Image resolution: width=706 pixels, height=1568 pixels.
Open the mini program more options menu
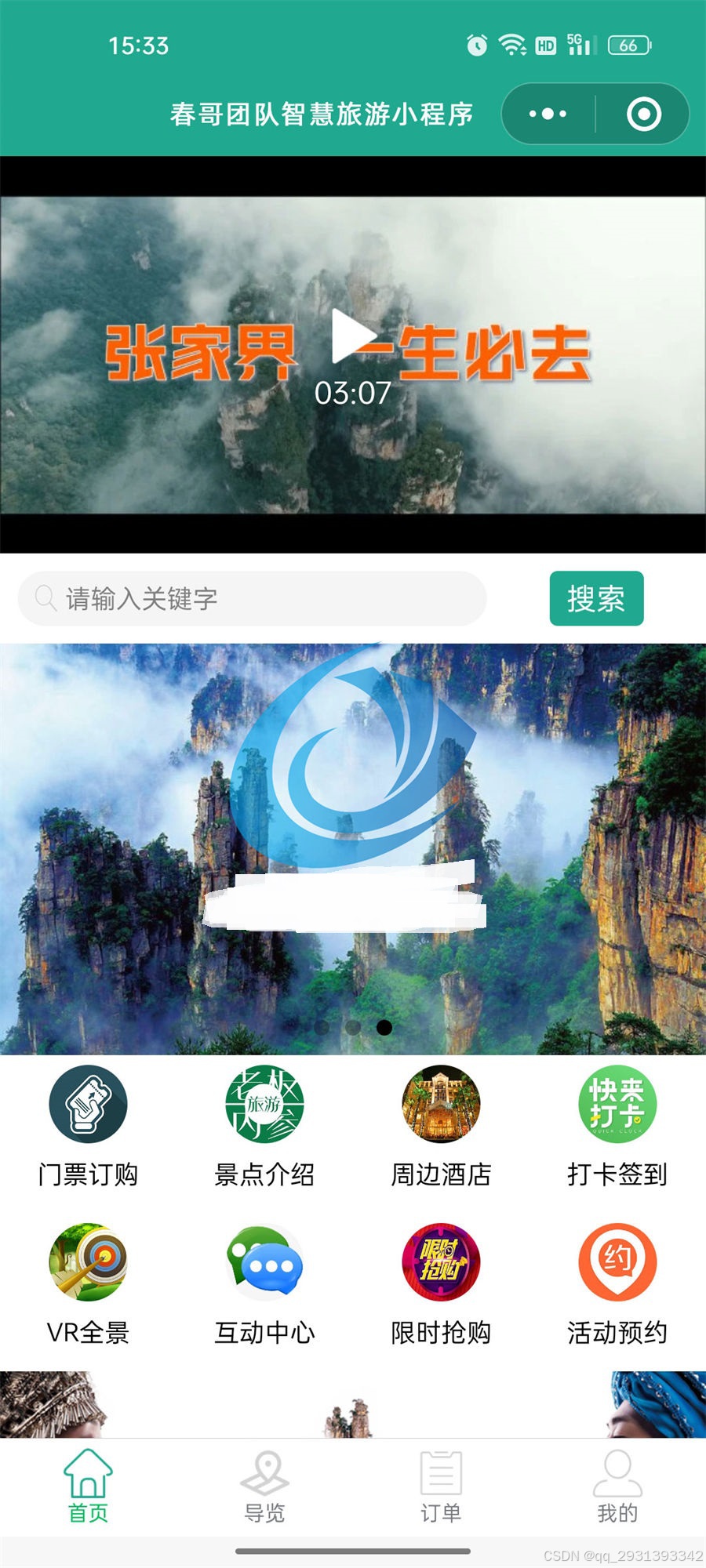[548, 114]
